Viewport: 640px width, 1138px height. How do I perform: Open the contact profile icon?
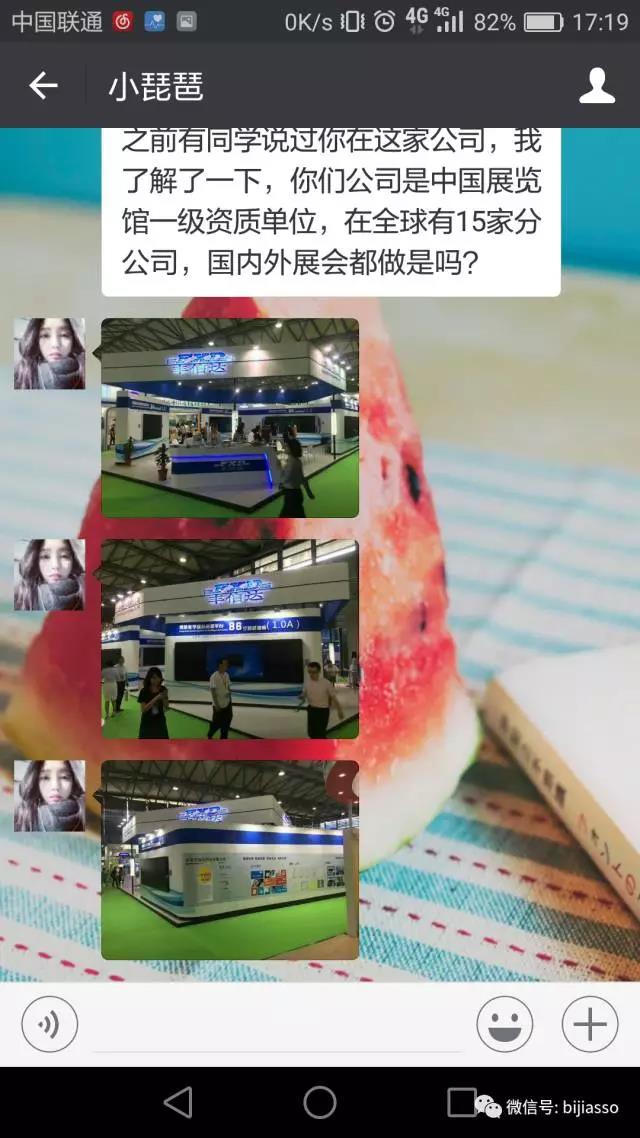point(597,86)
